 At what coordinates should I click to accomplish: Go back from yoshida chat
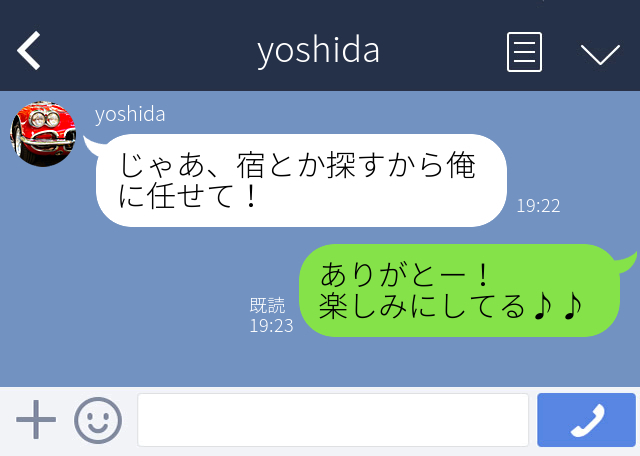point(29,51)
